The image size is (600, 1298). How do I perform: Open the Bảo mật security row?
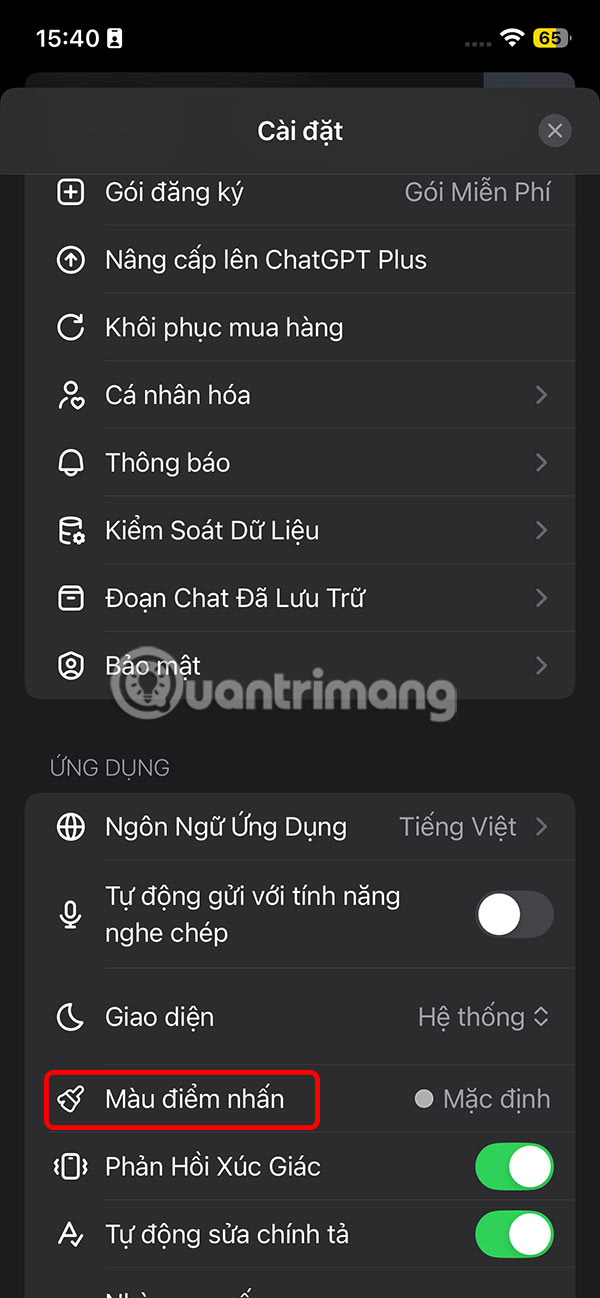(300, 666)
